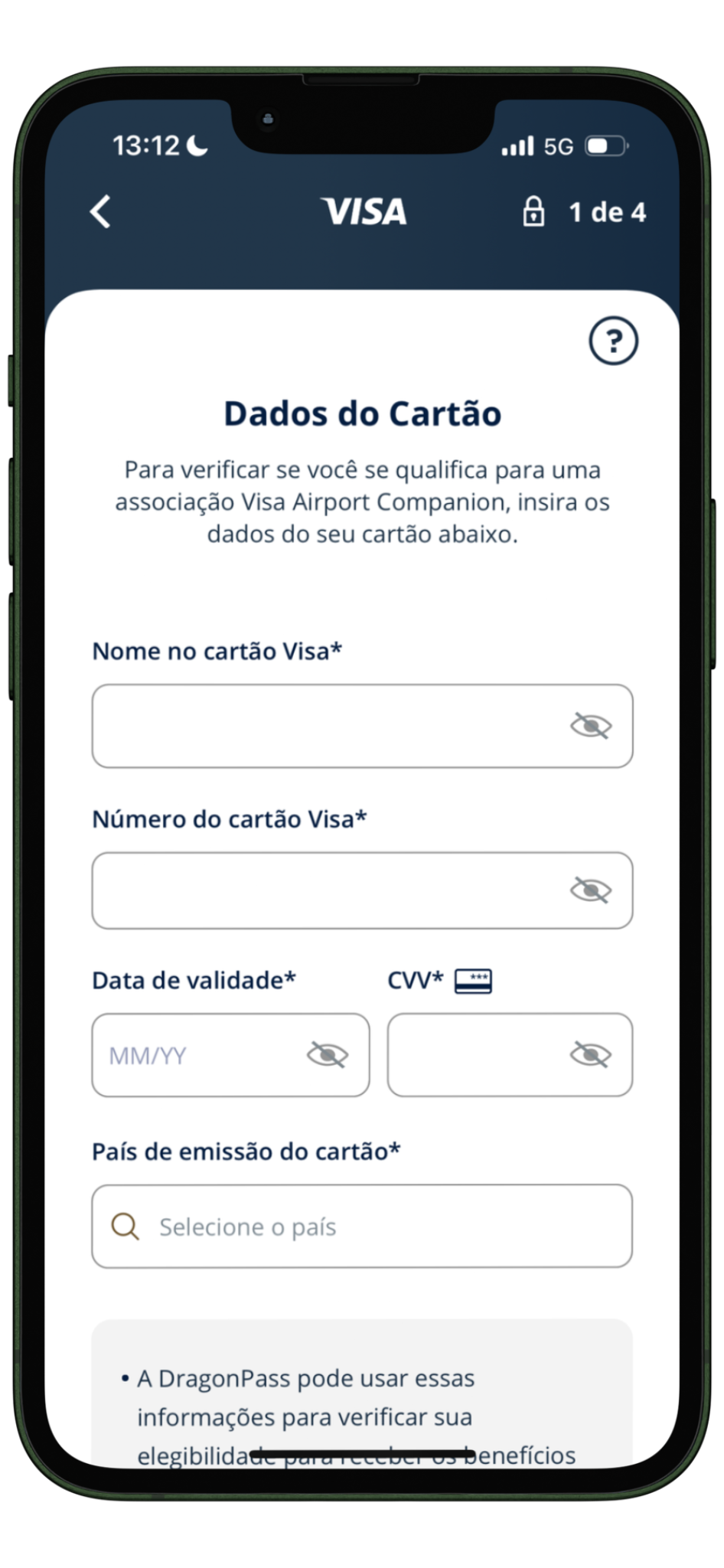Select the CVV input field

[475, 1055]
